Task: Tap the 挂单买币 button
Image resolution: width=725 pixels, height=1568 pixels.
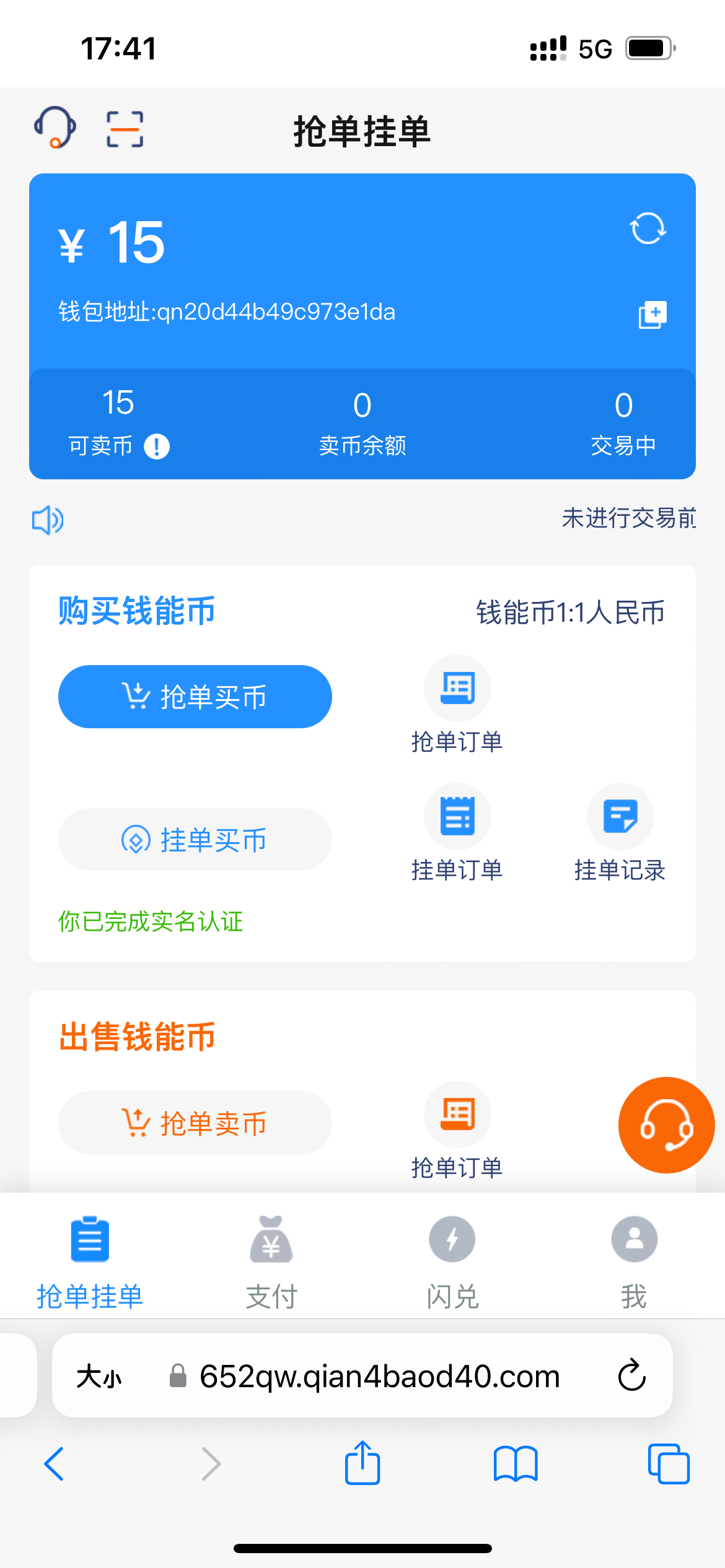Action: click(x=195, y=840)
